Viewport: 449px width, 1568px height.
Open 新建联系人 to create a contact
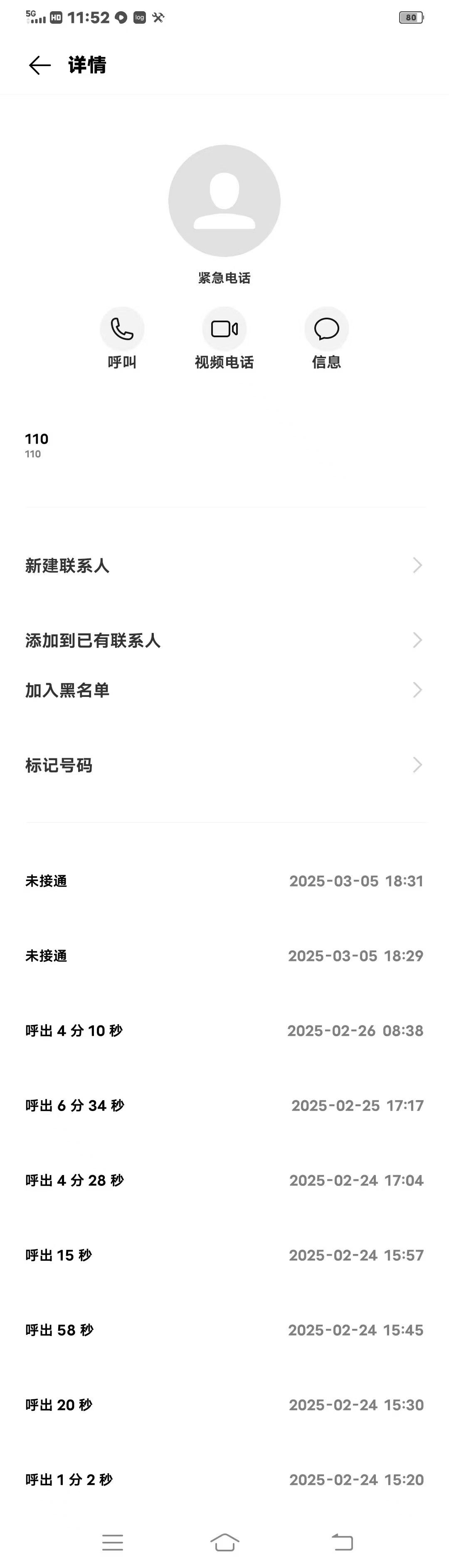pyautogui.click(x=224, y=565)
